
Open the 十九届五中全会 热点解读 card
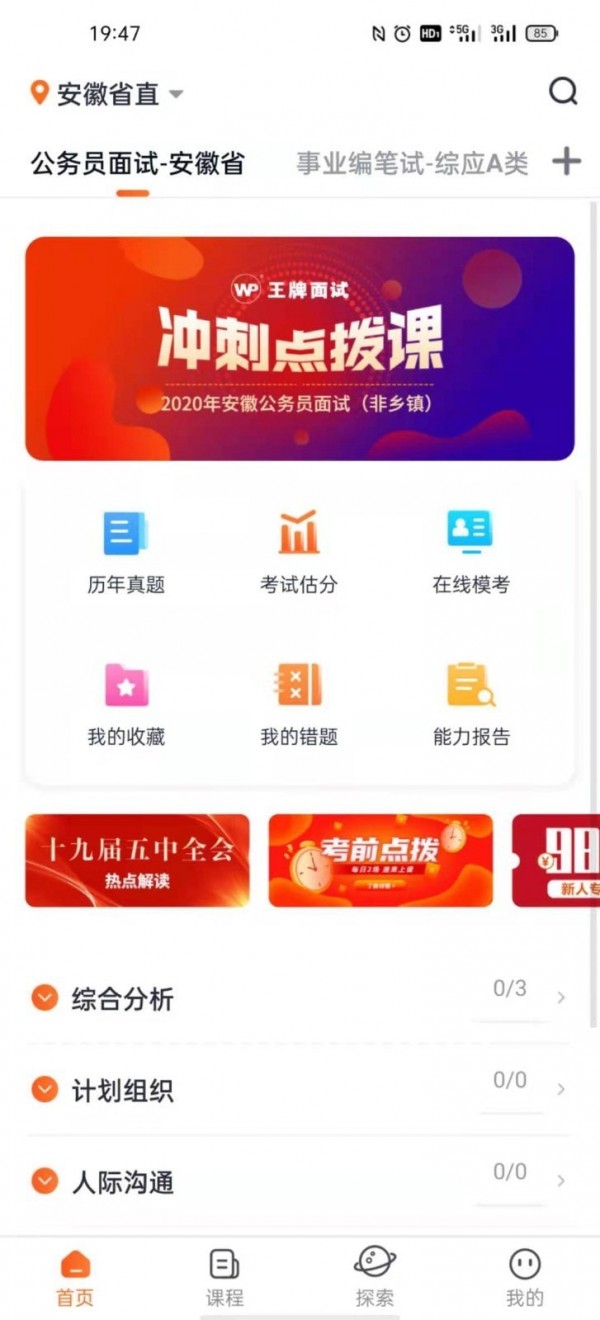138,860
